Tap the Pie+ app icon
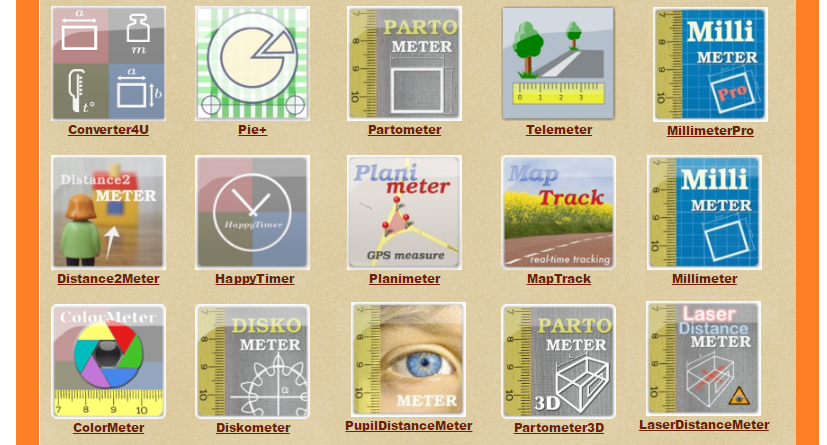 click(252, 63)
